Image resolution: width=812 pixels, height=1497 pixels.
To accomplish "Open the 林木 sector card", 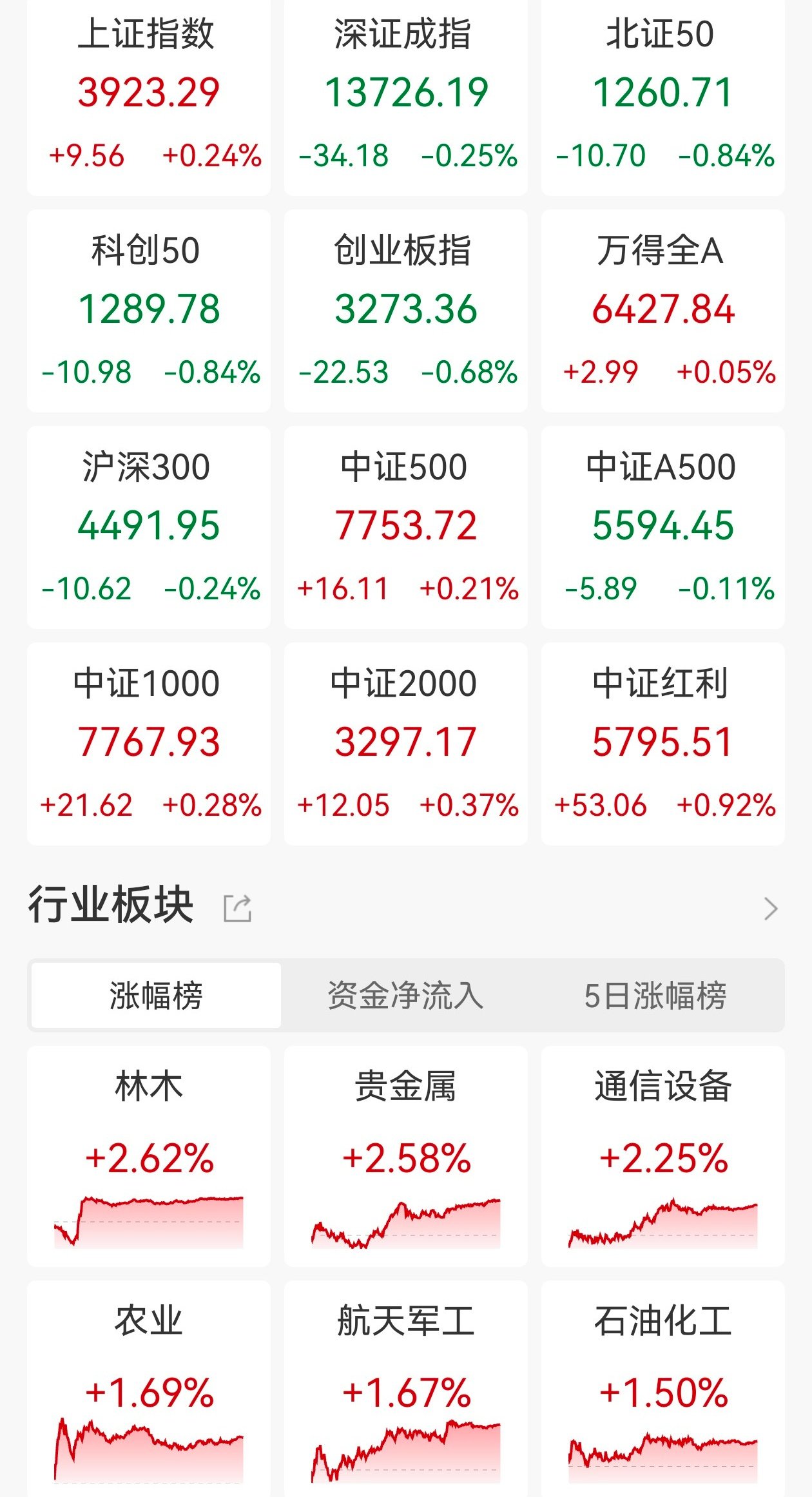I will (148, 1156).
